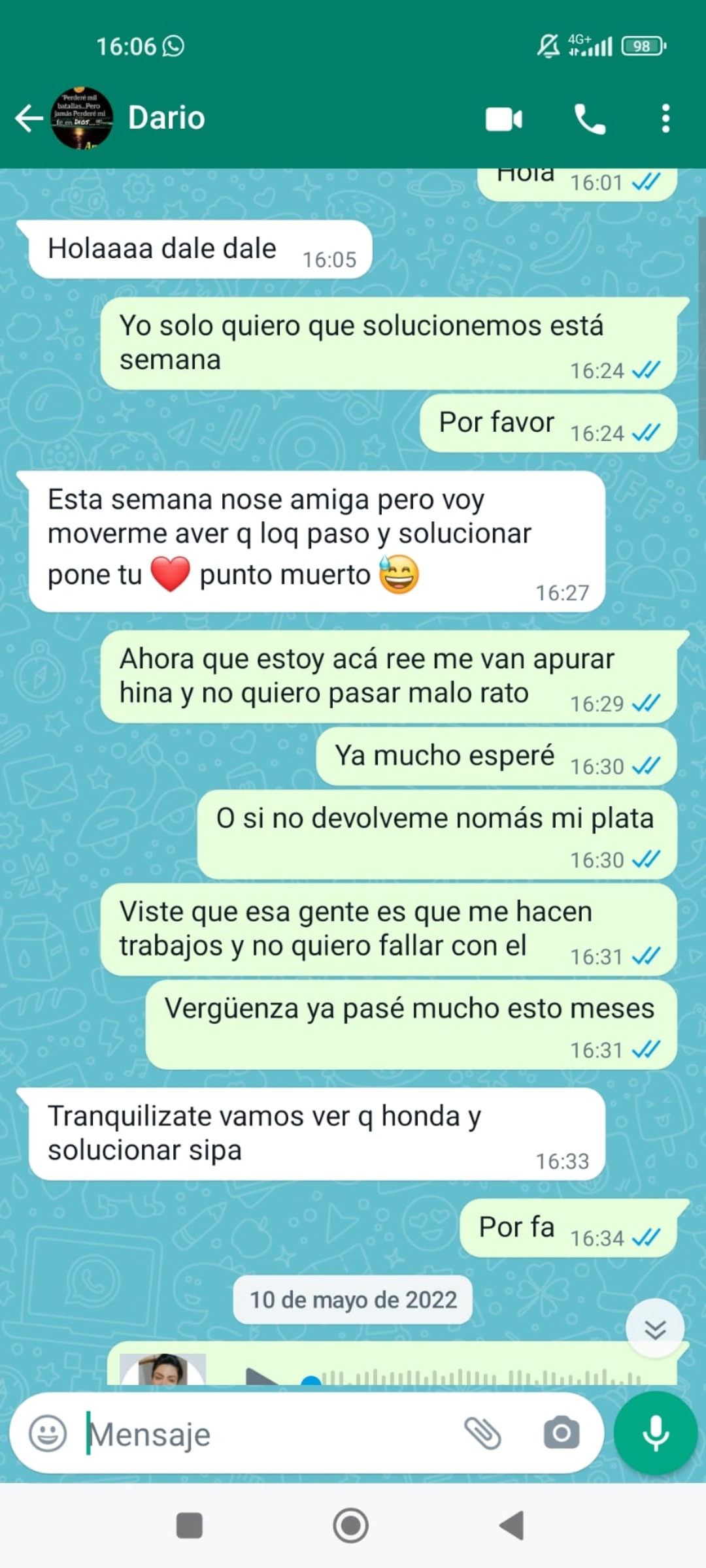
Task: Go back to the chat list
Action: [29, 118]
